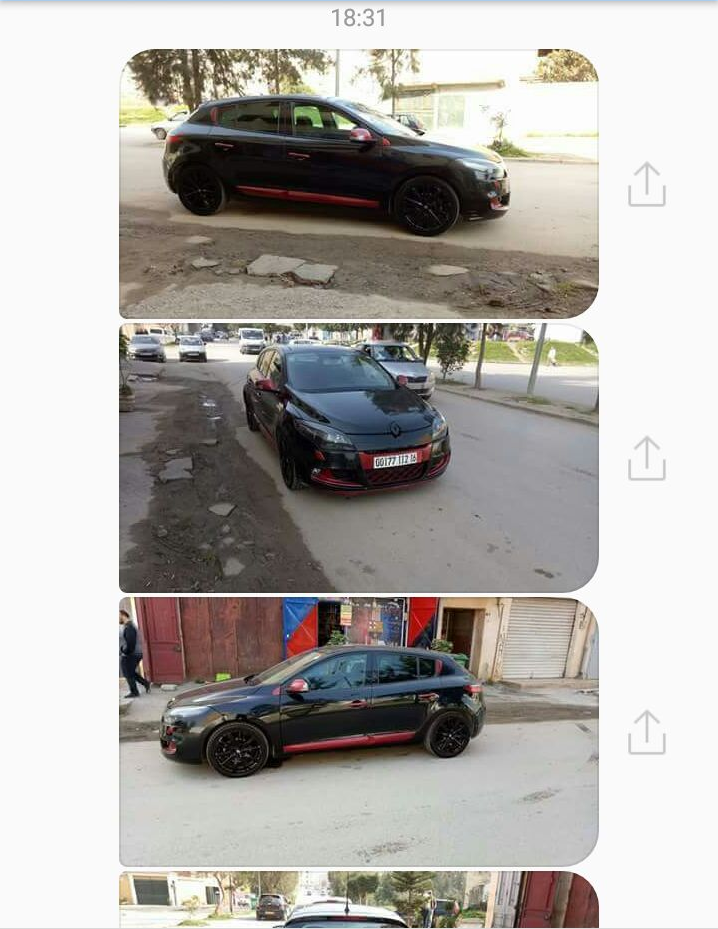Open the front-view car photo showing the license plate
This screenshot has height=929, width=718.
click(358, 457)
